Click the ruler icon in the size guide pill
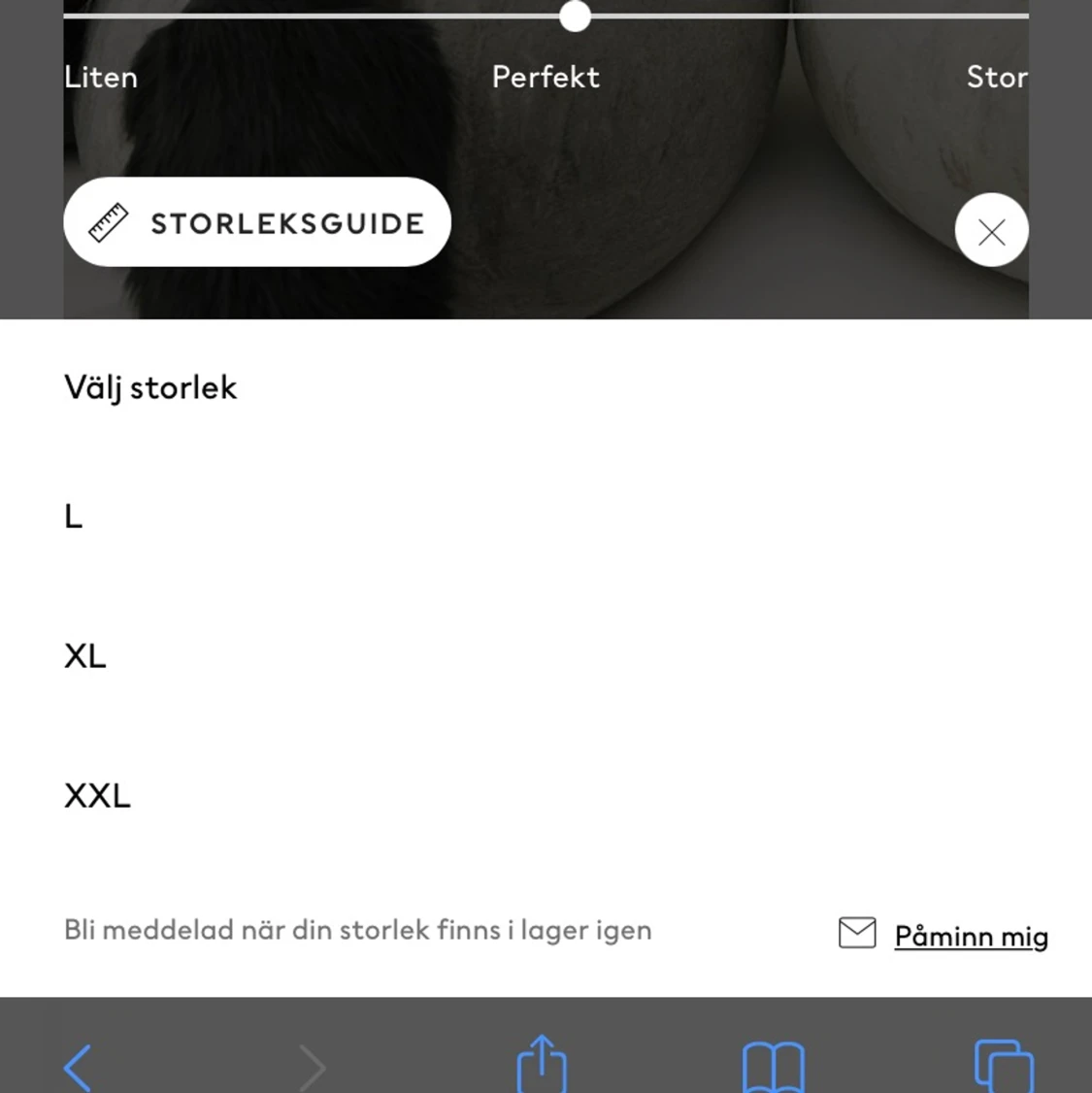Viewport: 1092px width, 1093px height. [x=110, y=221]
